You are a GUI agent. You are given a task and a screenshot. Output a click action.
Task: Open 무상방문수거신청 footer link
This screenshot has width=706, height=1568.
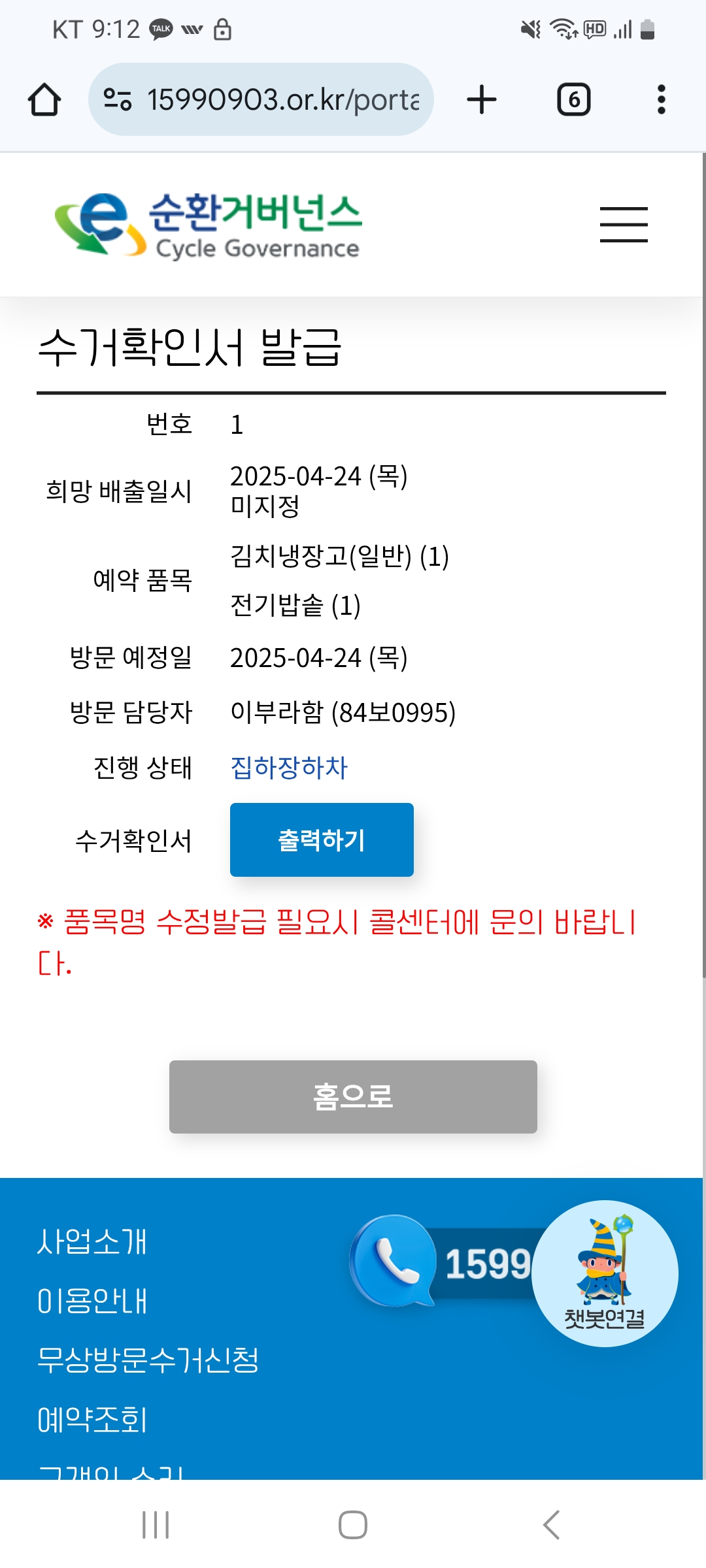click(x=148, y=1360)
